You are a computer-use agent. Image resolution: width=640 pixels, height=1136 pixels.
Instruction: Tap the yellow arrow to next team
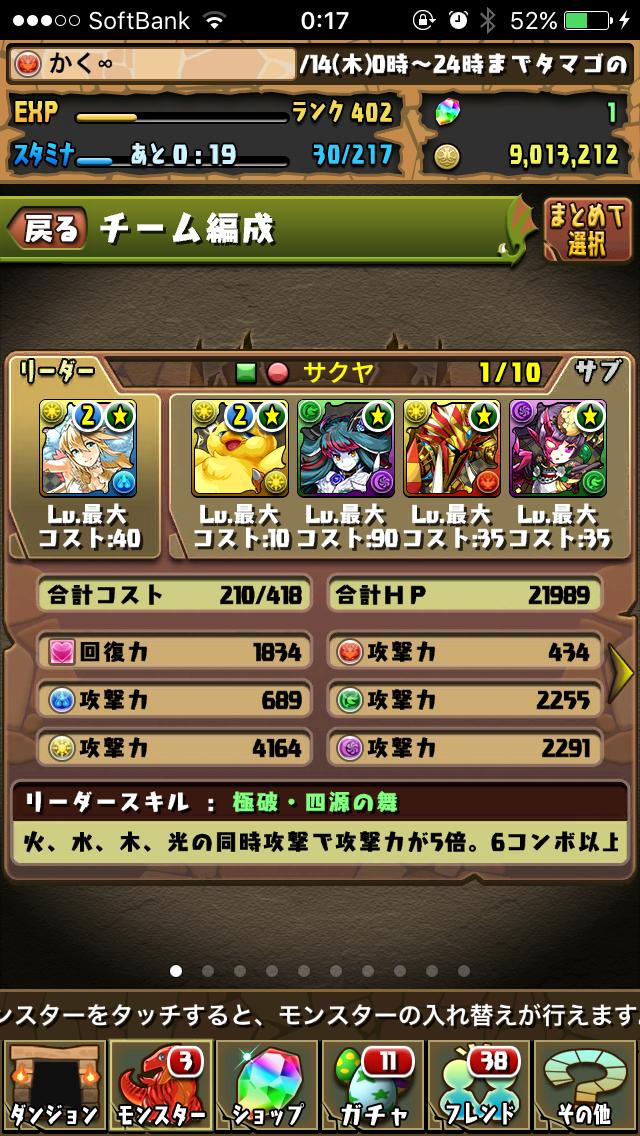(x=622, y=675)
